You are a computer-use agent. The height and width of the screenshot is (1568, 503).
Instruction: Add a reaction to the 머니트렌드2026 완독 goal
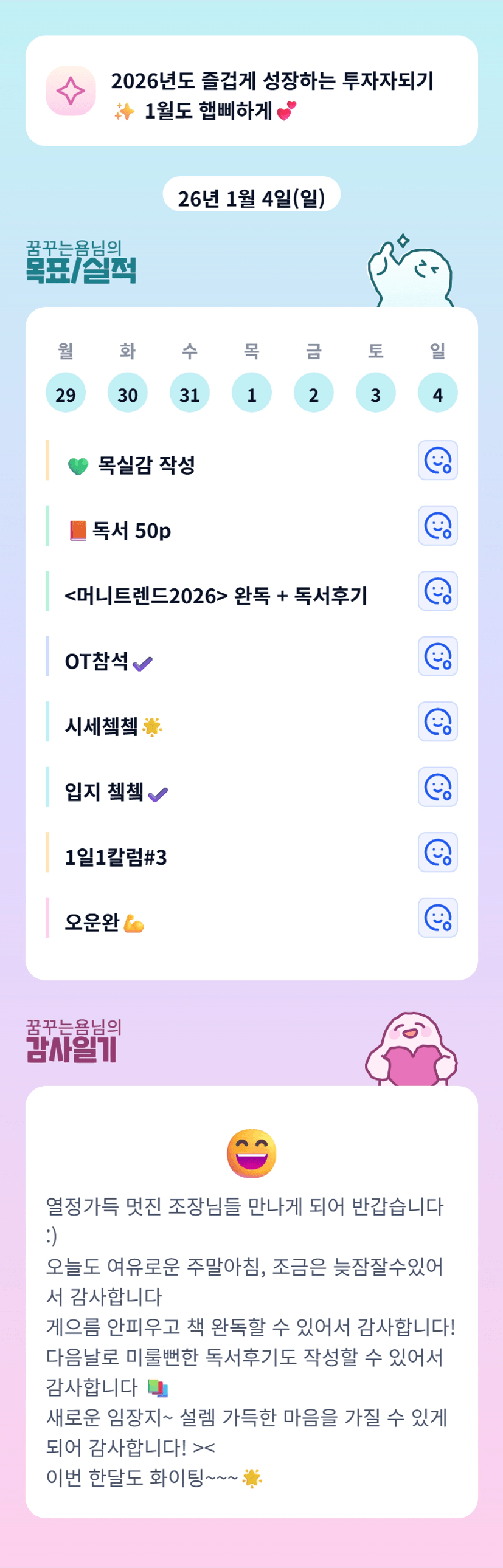pos(437,591)
